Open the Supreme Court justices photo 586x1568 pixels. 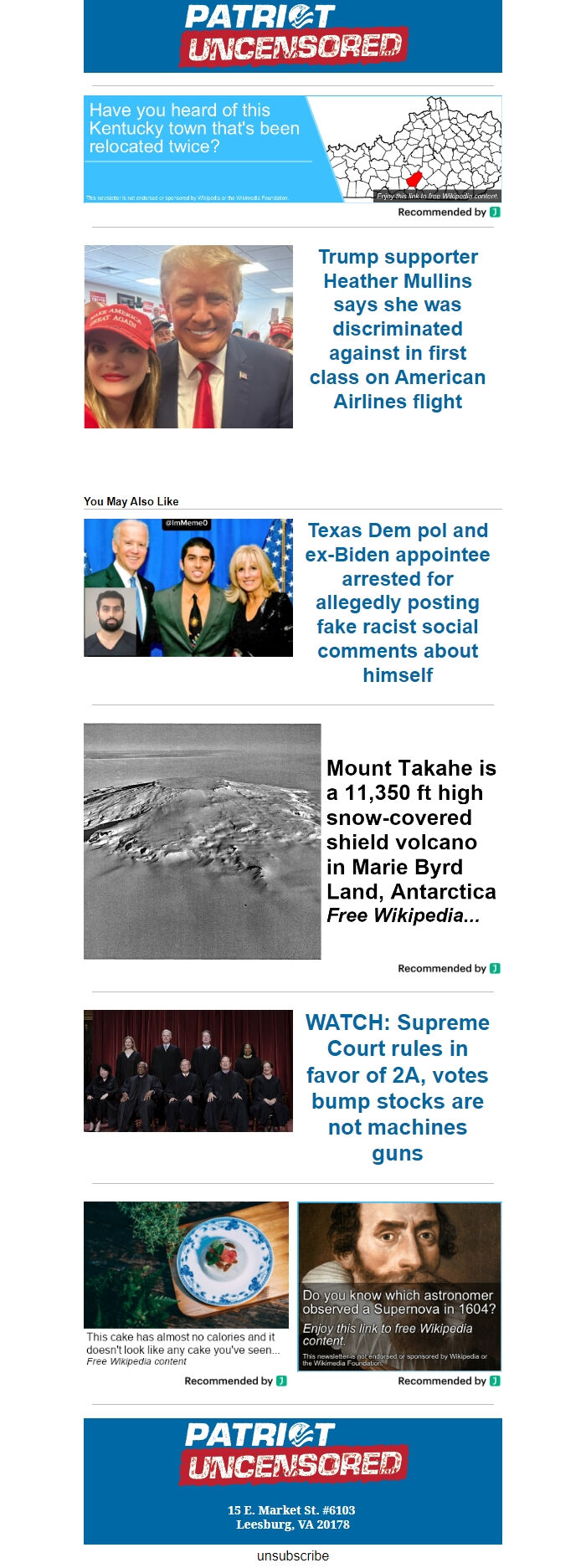(188, 1071)
